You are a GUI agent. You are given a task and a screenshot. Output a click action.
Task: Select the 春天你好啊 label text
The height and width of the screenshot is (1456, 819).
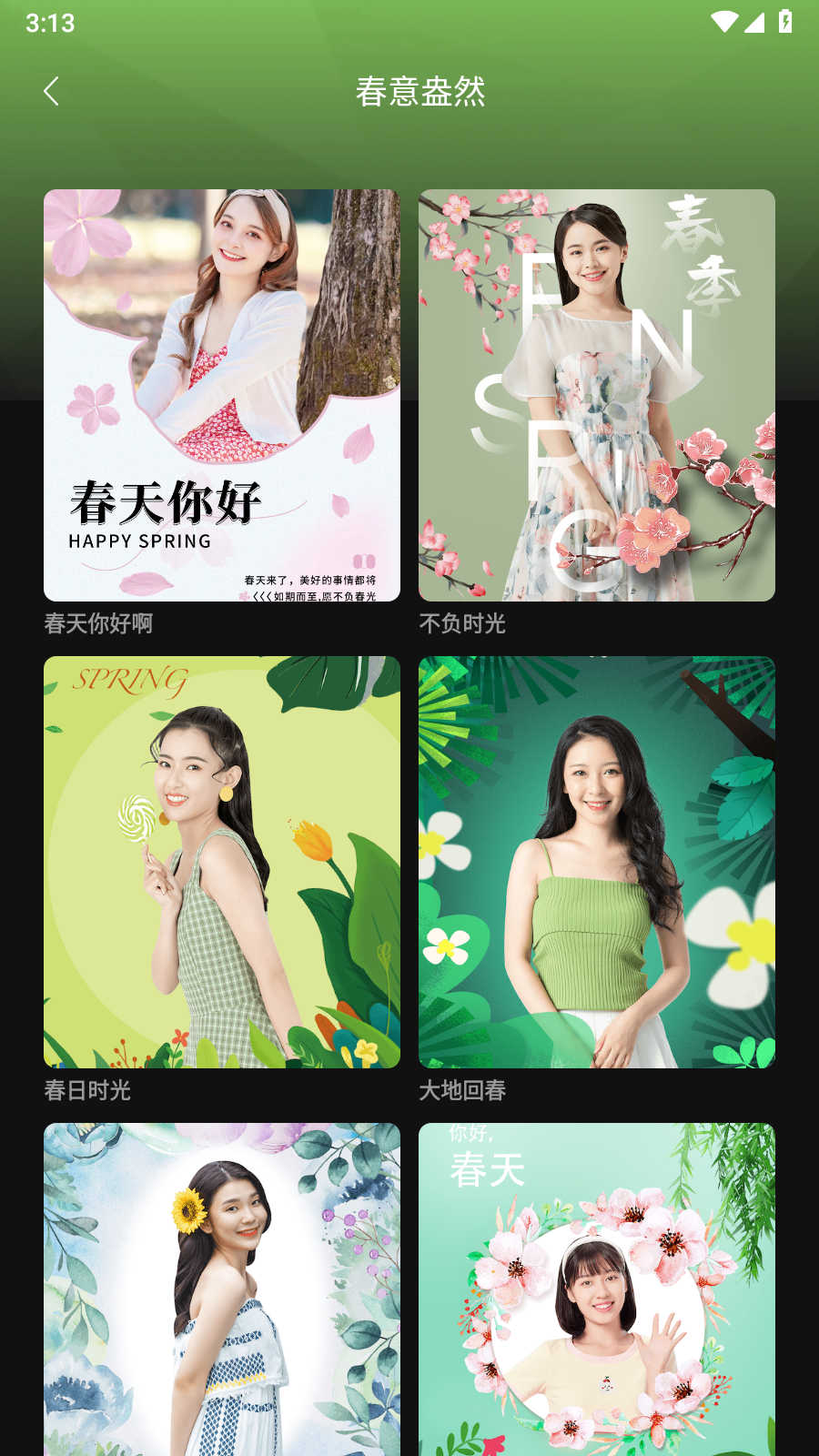click(x=98, y=624)
